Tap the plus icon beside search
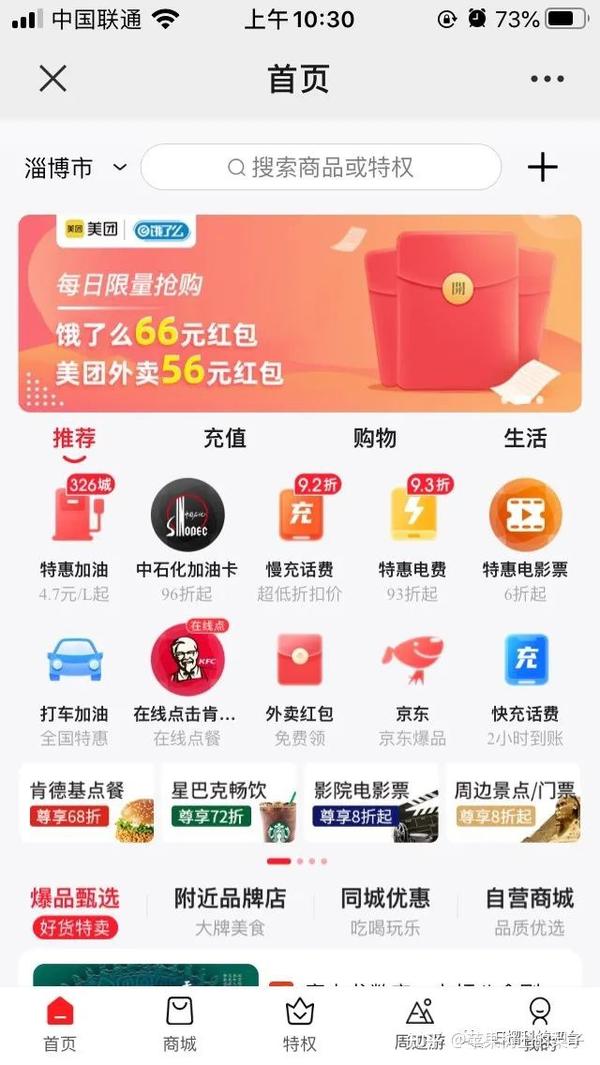600x1065 pixels. click(542, 167)
